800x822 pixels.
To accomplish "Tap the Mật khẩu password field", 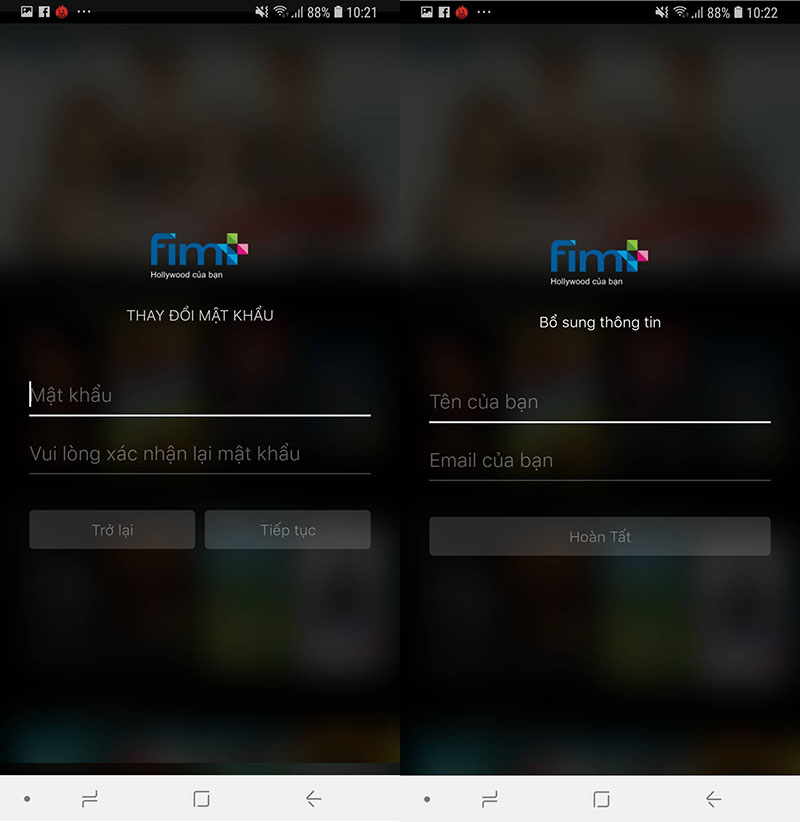I will 200,395.
